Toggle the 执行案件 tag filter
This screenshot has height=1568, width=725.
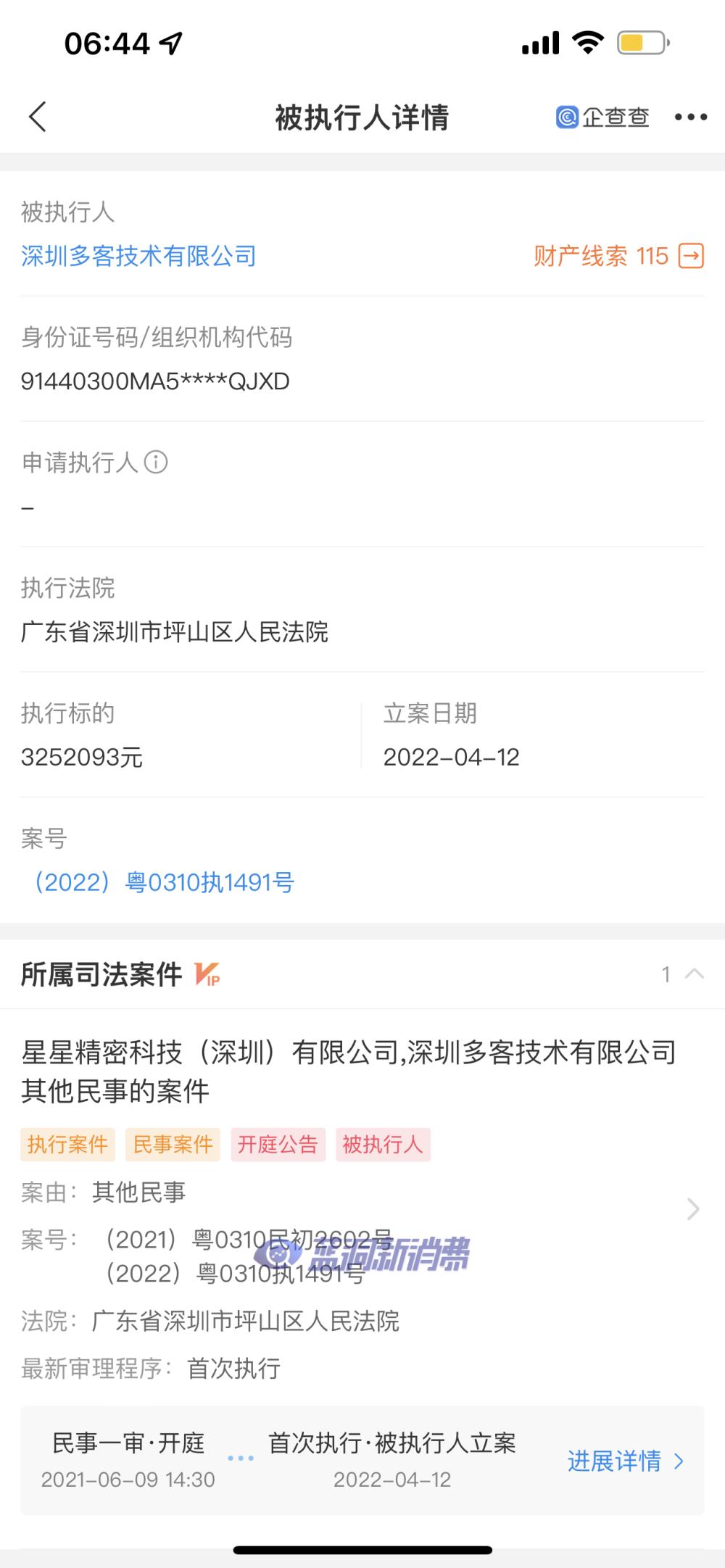[x=67, y=1145]
